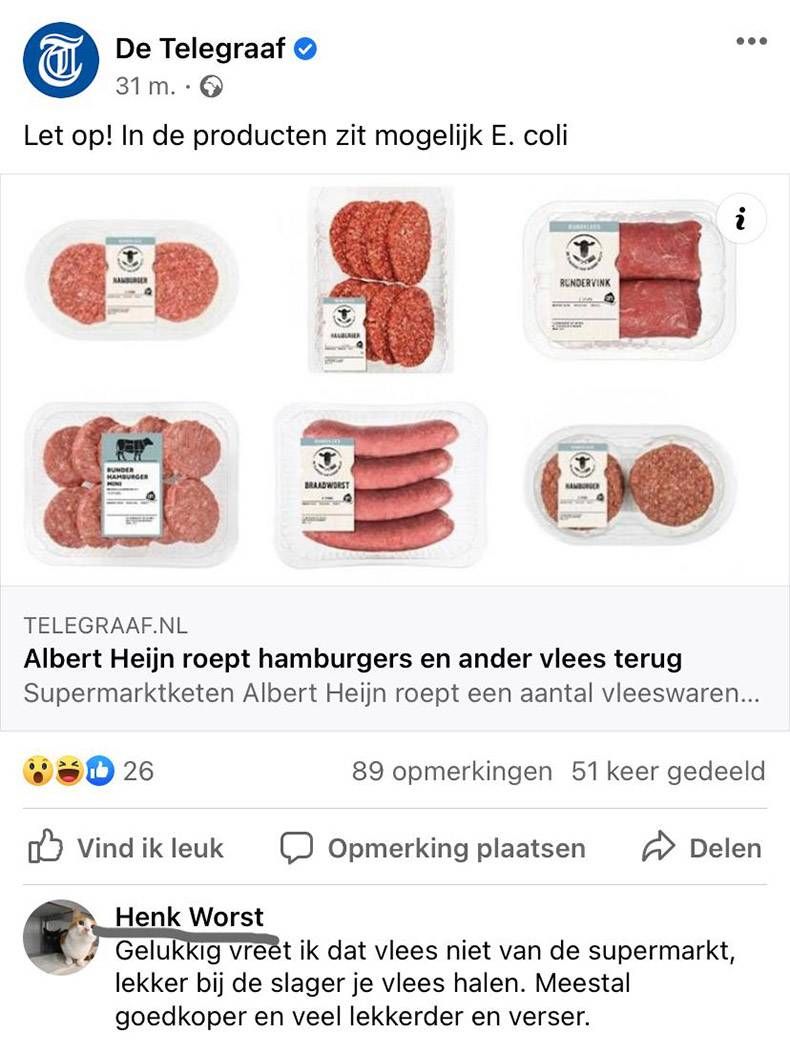Open Henk Worst's profile from the comment
Image resolution: width=790 pixels, height=1053 pixels.
(188, 915)
